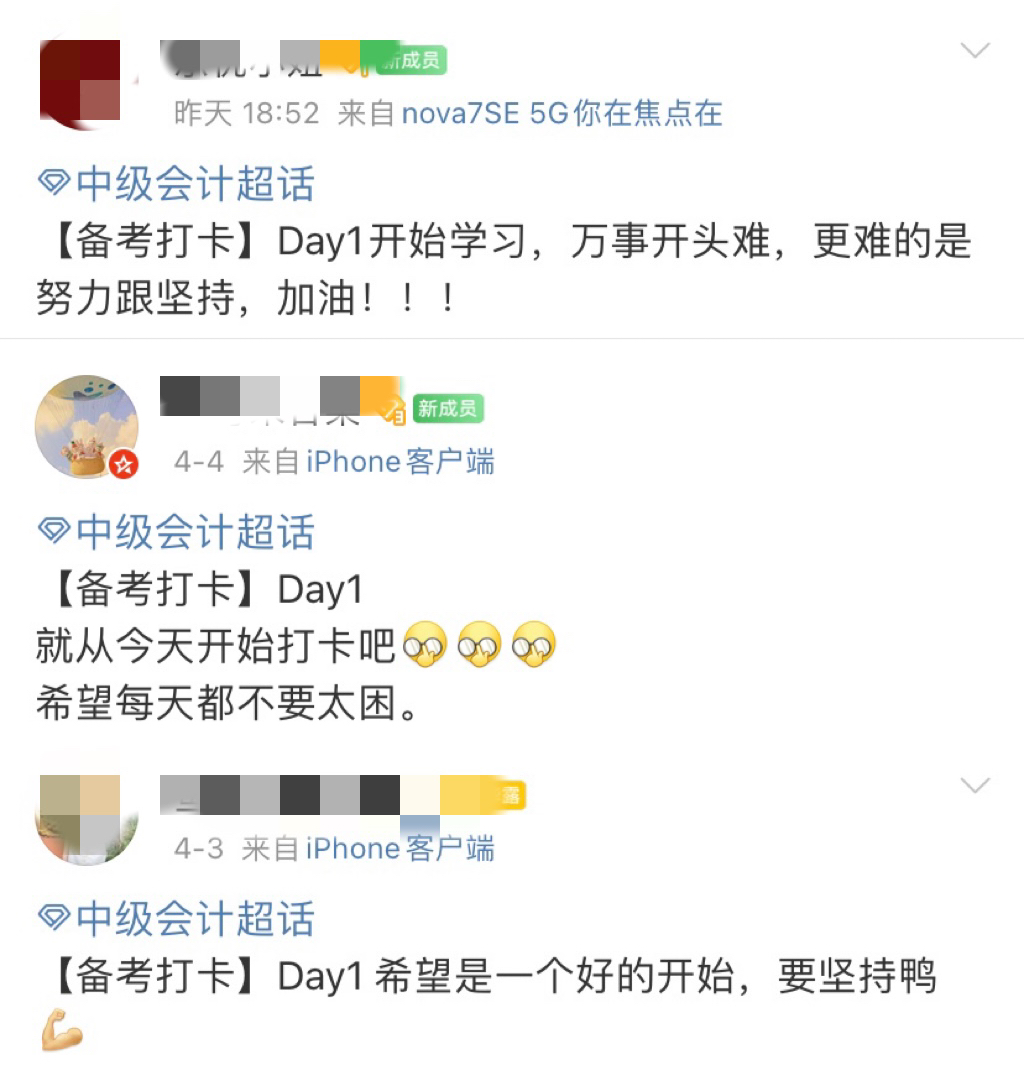
Task: Open the post 希望是一个好的开始，要坚持鸭
Action: click(x=500, y=978)
